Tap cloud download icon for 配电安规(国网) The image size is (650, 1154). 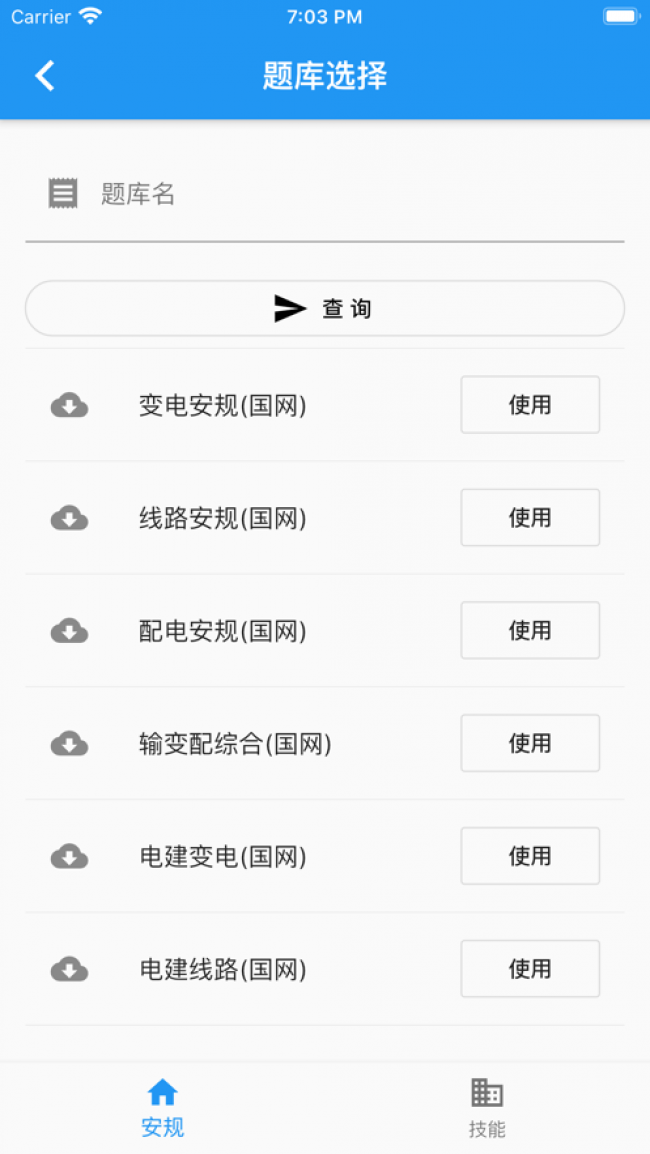[x=69, y=631]
